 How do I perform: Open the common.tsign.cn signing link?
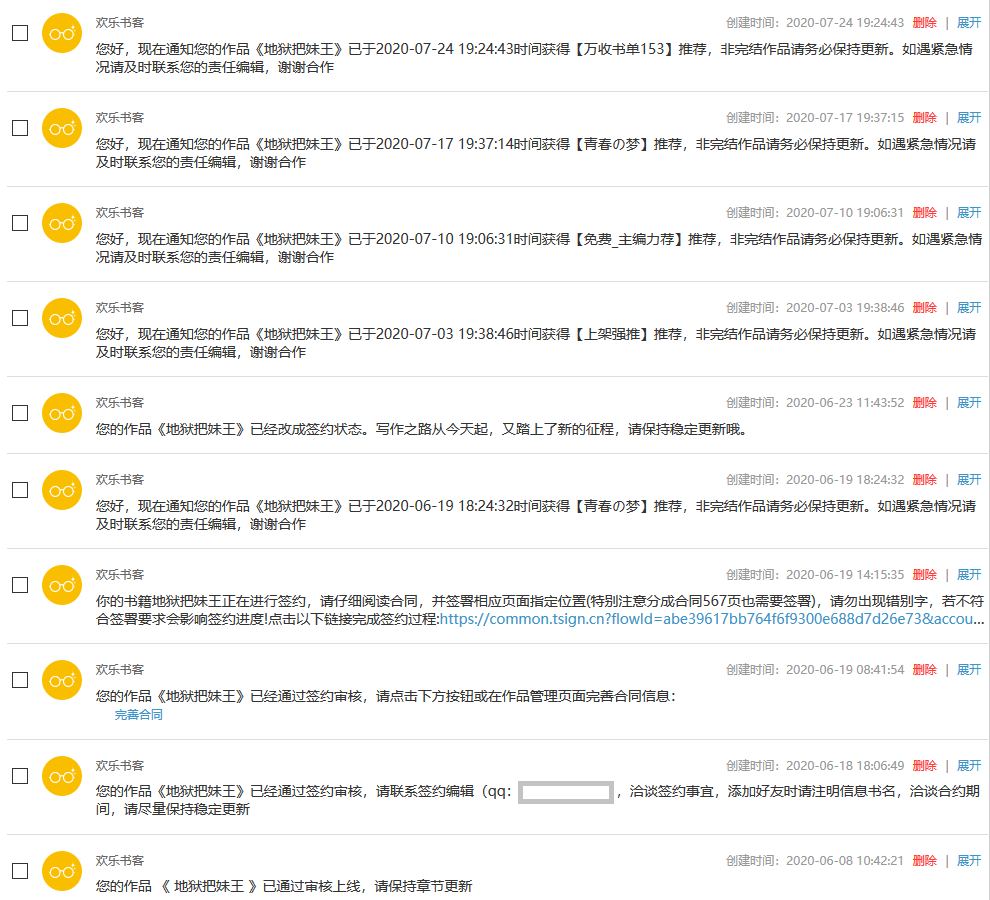[710, 619]
